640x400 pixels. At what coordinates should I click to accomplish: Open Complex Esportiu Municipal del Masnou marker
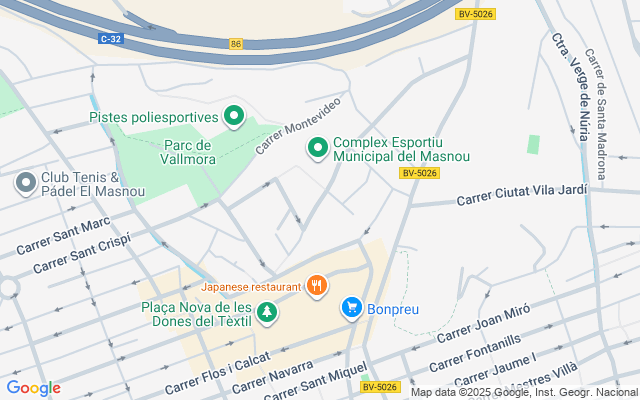(x=318, y=149)
